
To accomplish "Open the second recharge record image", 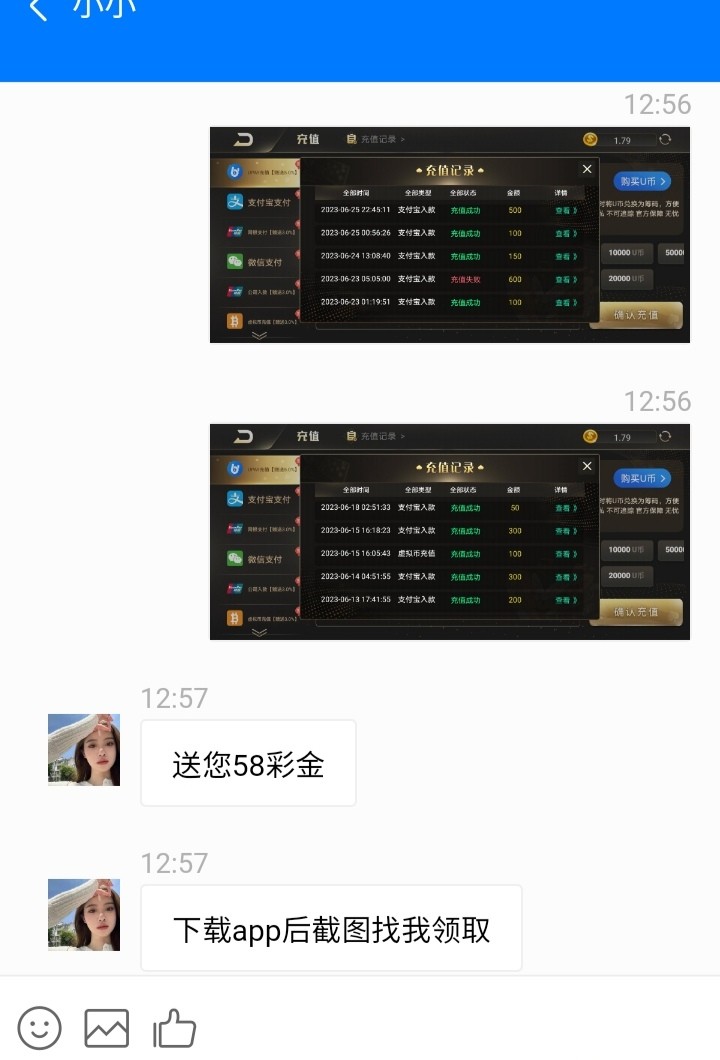I will (449, 532).
